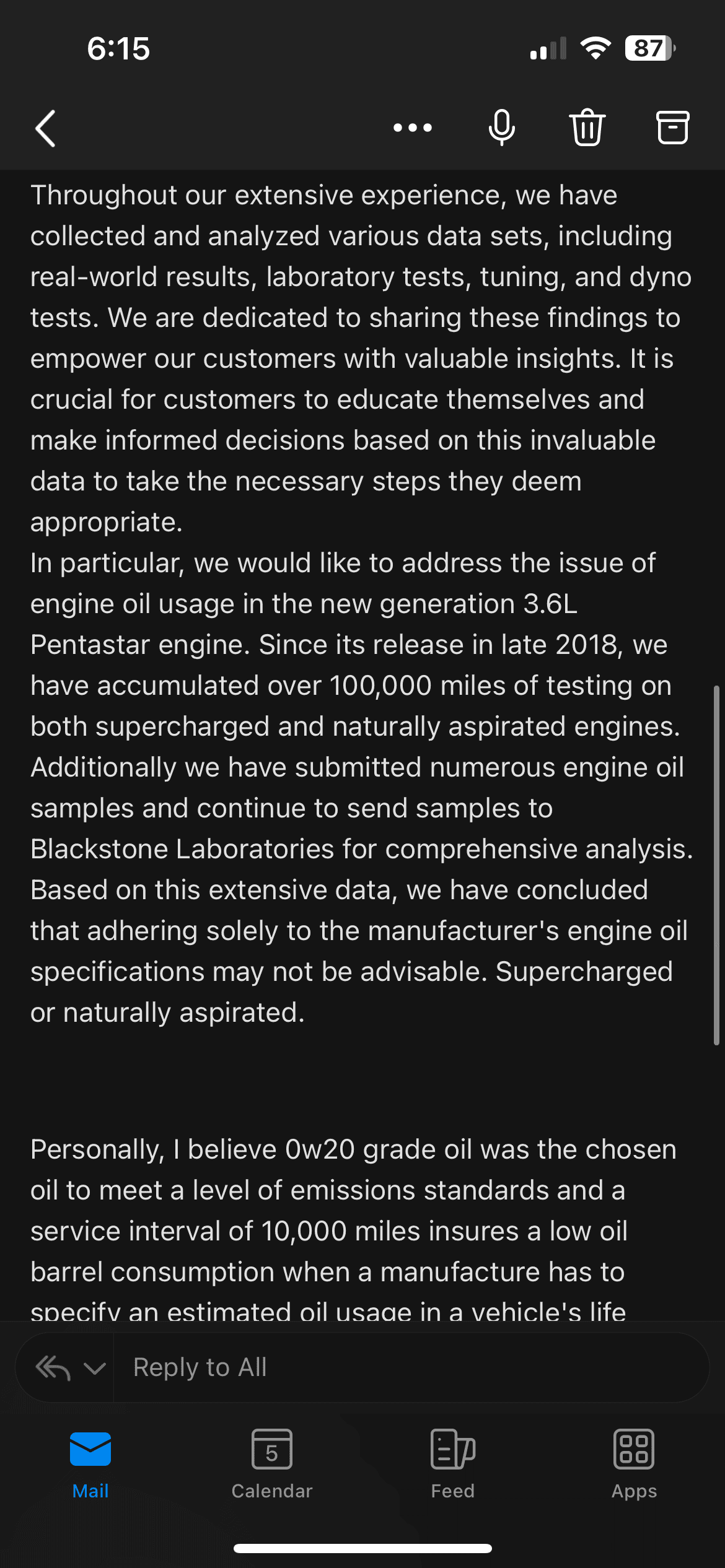Go back to the inbox
Image resolution: width=725 pixels, height=1568 pixels.
(46, 128)
